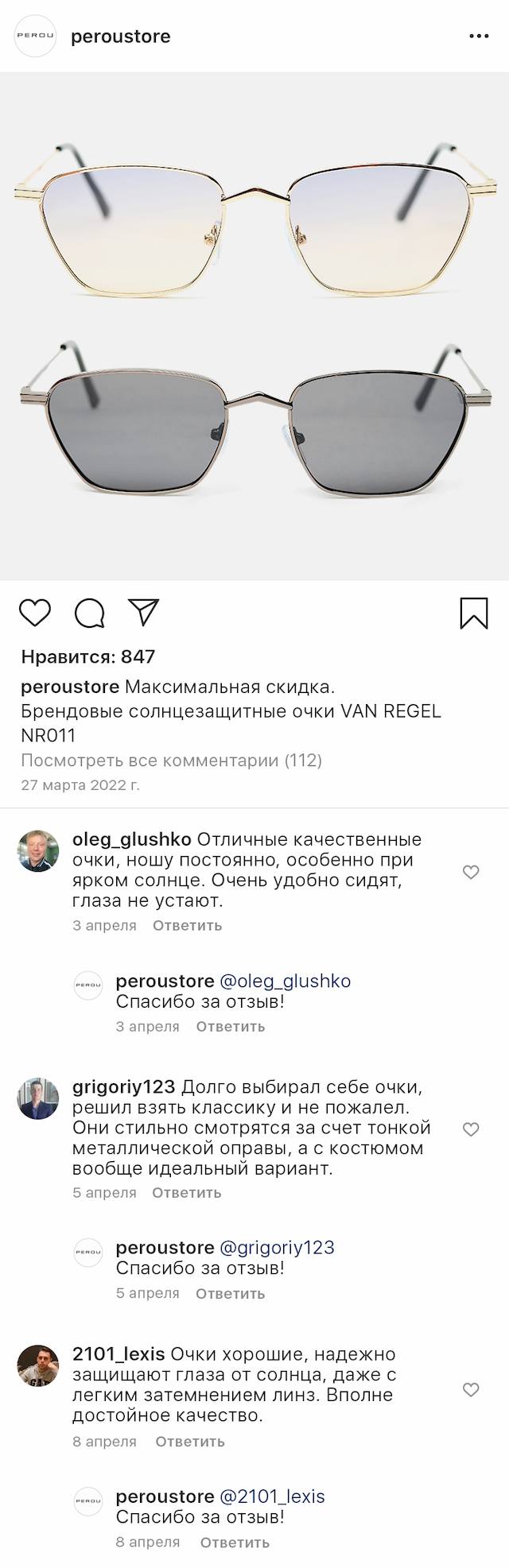Like 2101_lexis's comment
The height and width of the screenshot is (1568, 509).
coord(471,1389)
